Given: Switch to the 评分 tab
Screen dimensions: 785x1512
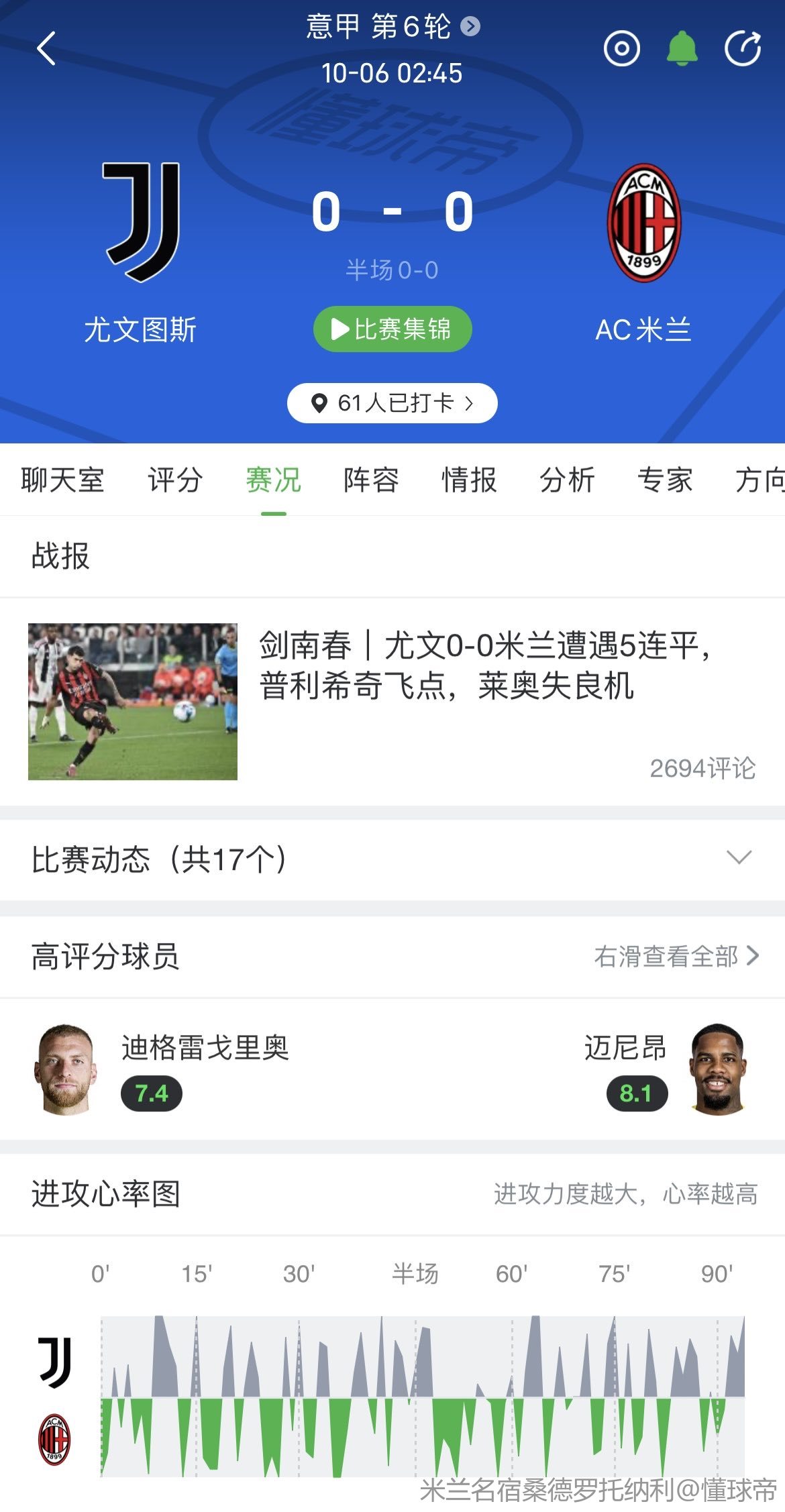Looking at the screenshot, I should point(175,480).
